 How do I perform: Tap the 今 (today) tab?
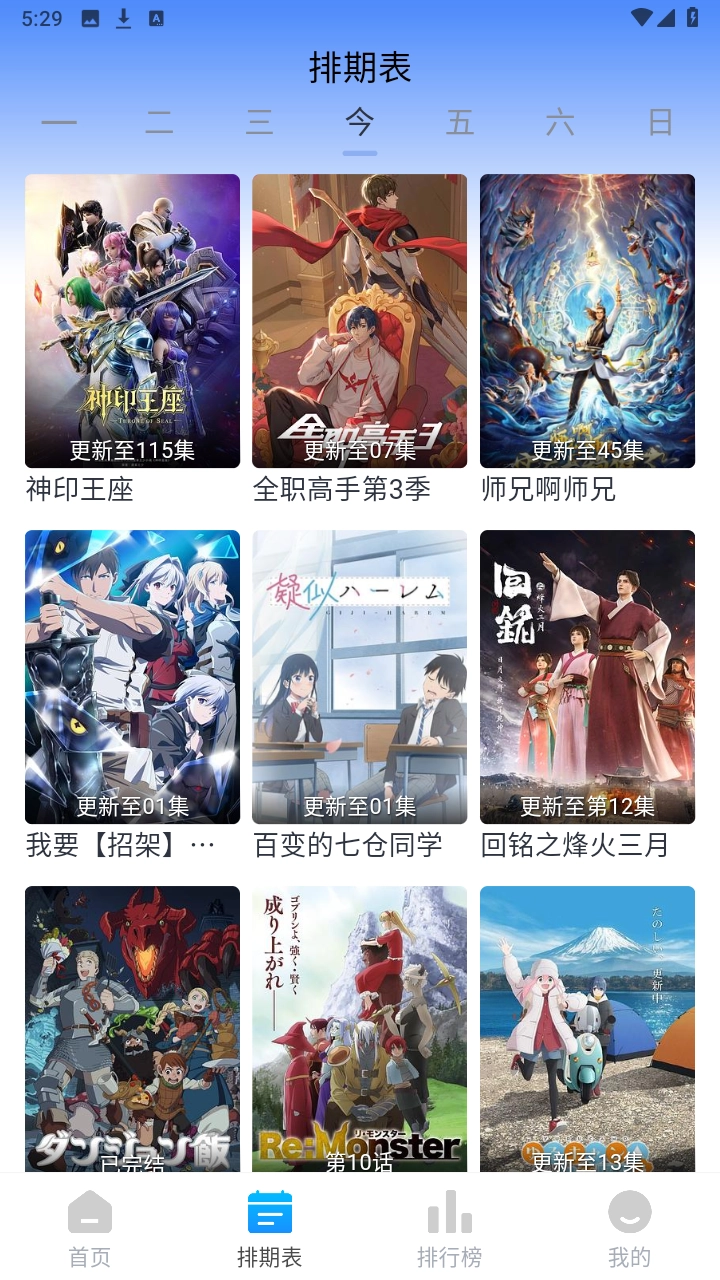[359, 123]
